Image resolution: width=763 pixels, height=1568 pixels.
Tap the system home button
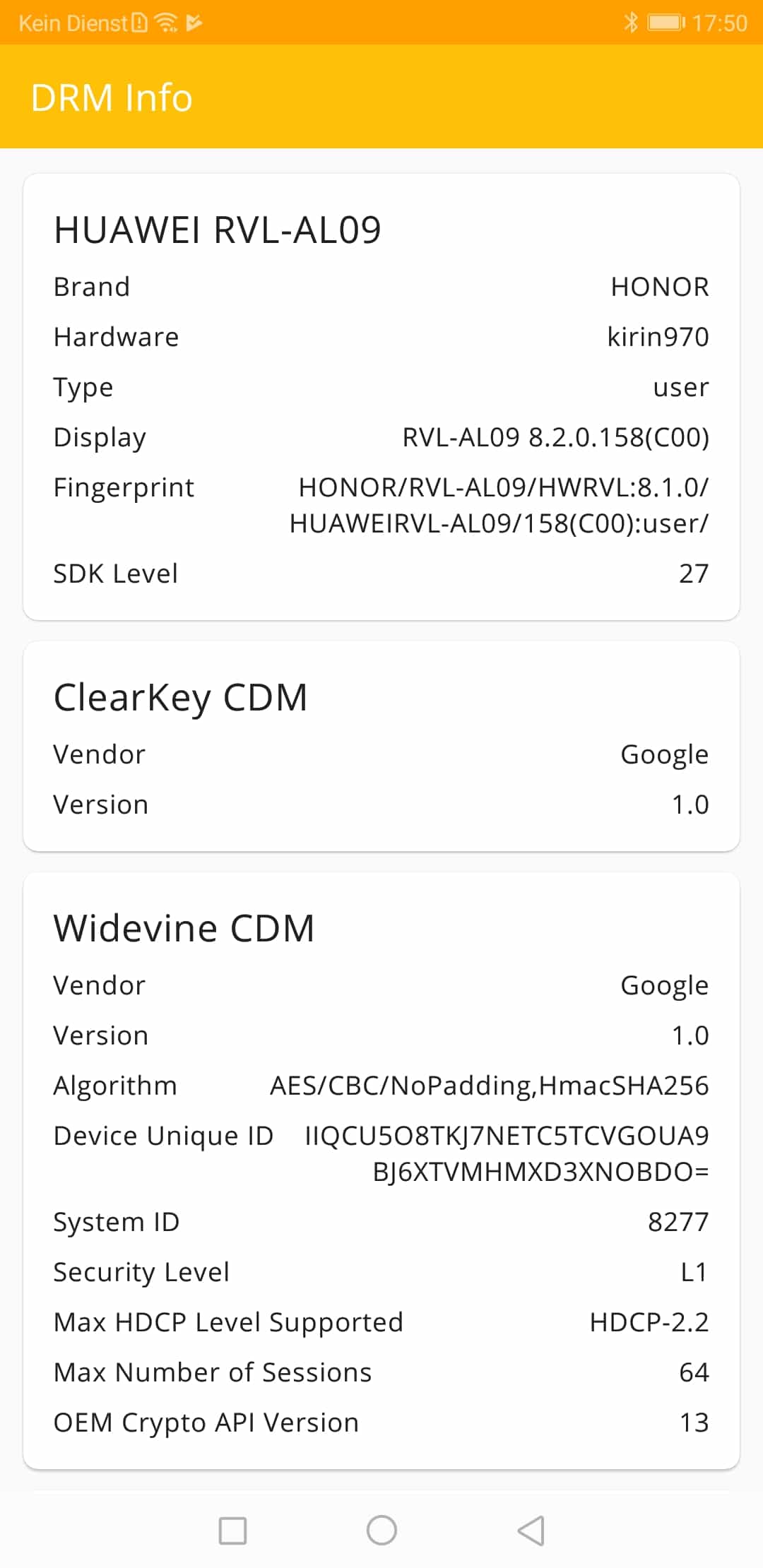[x=381, y=1531]
